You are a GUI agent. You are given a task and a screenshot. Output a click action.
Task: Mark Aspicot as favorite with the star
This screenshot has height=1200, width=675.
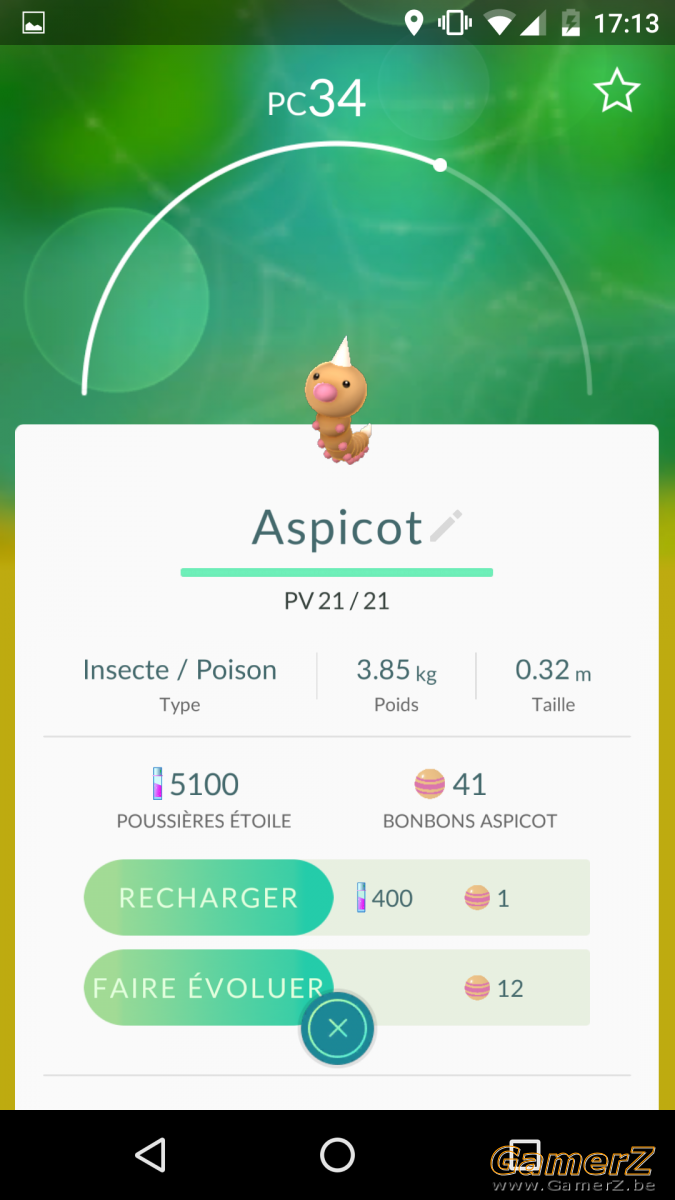point(617,91)
